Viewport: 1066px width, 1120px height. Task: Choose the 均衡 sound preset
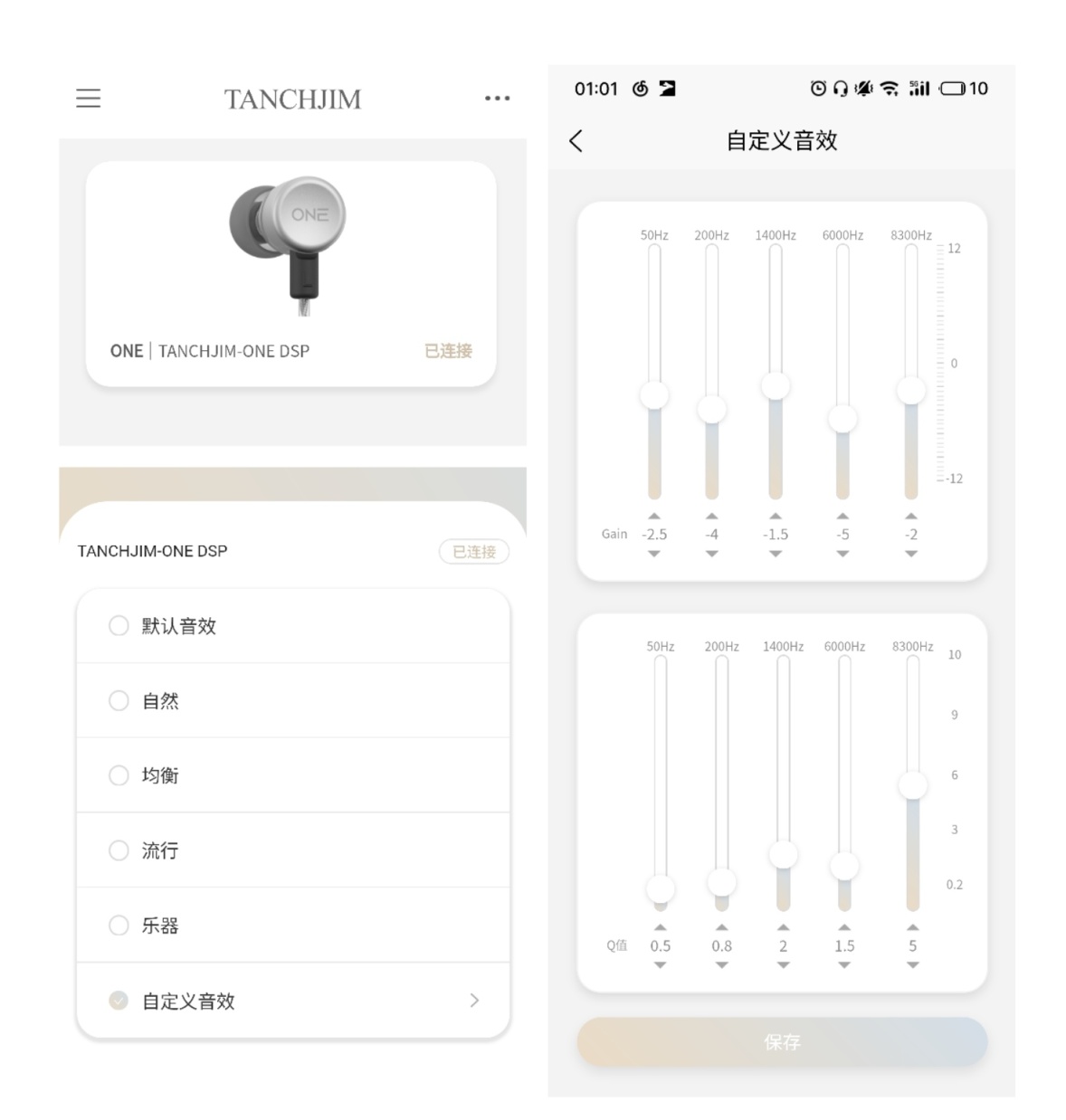click(119, 775)
